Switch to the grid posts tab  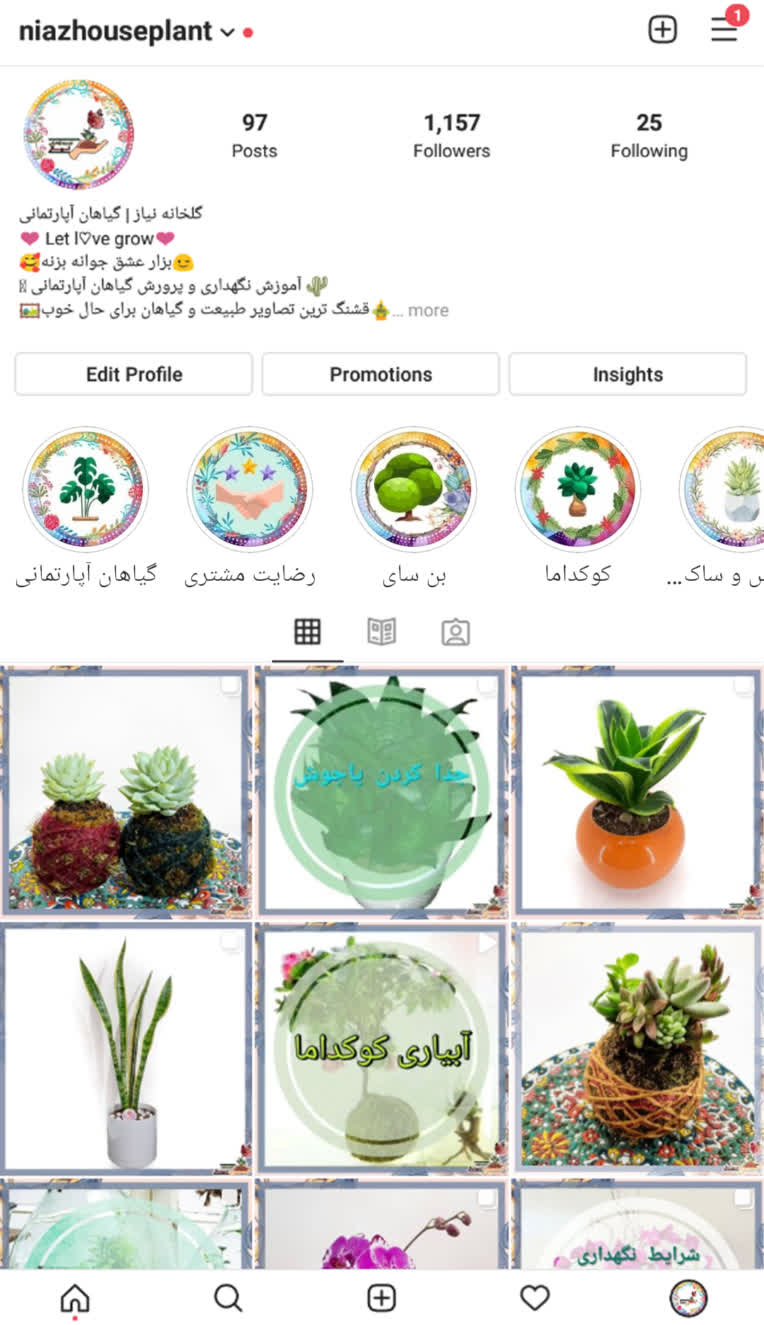pos(307,631)
